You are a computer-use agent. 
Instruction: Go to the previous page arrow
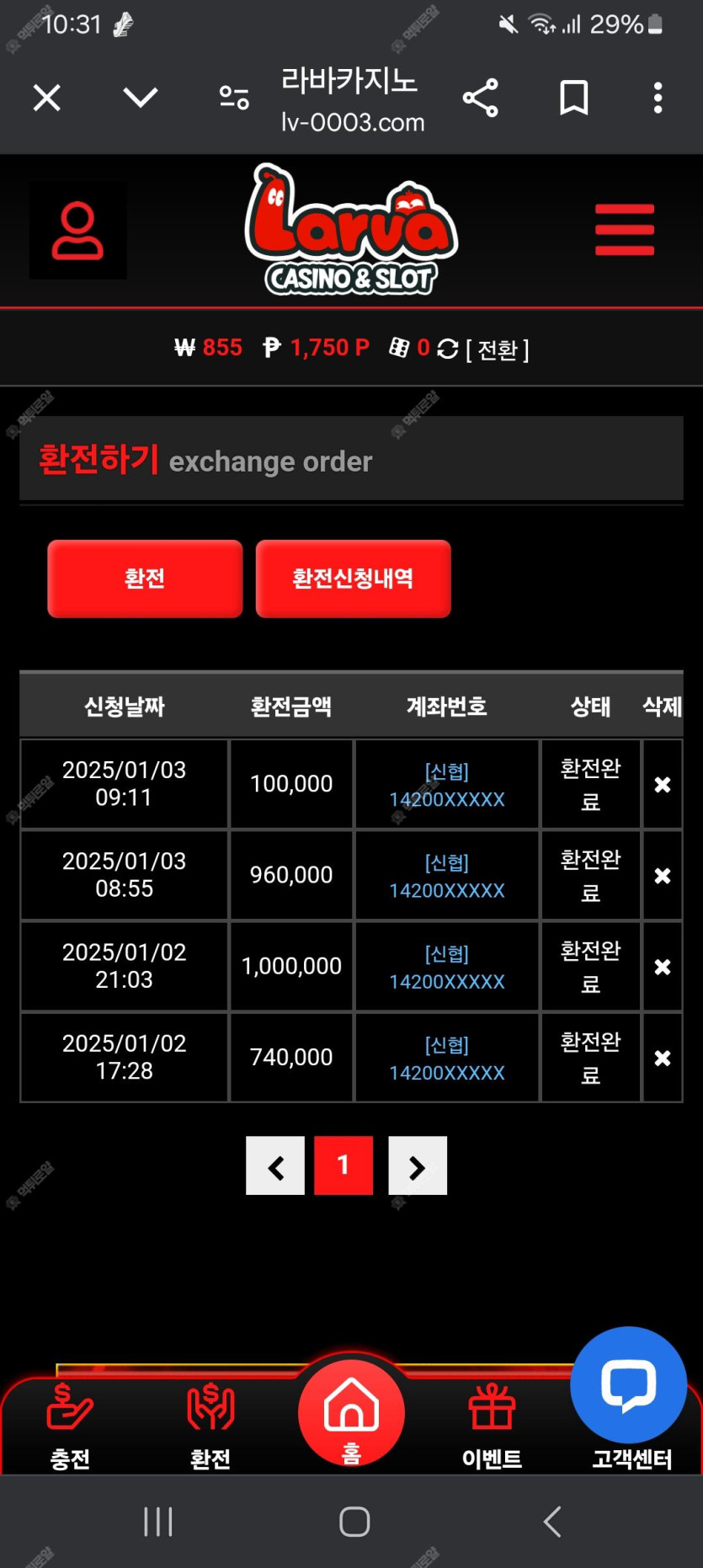[275, 1166]
